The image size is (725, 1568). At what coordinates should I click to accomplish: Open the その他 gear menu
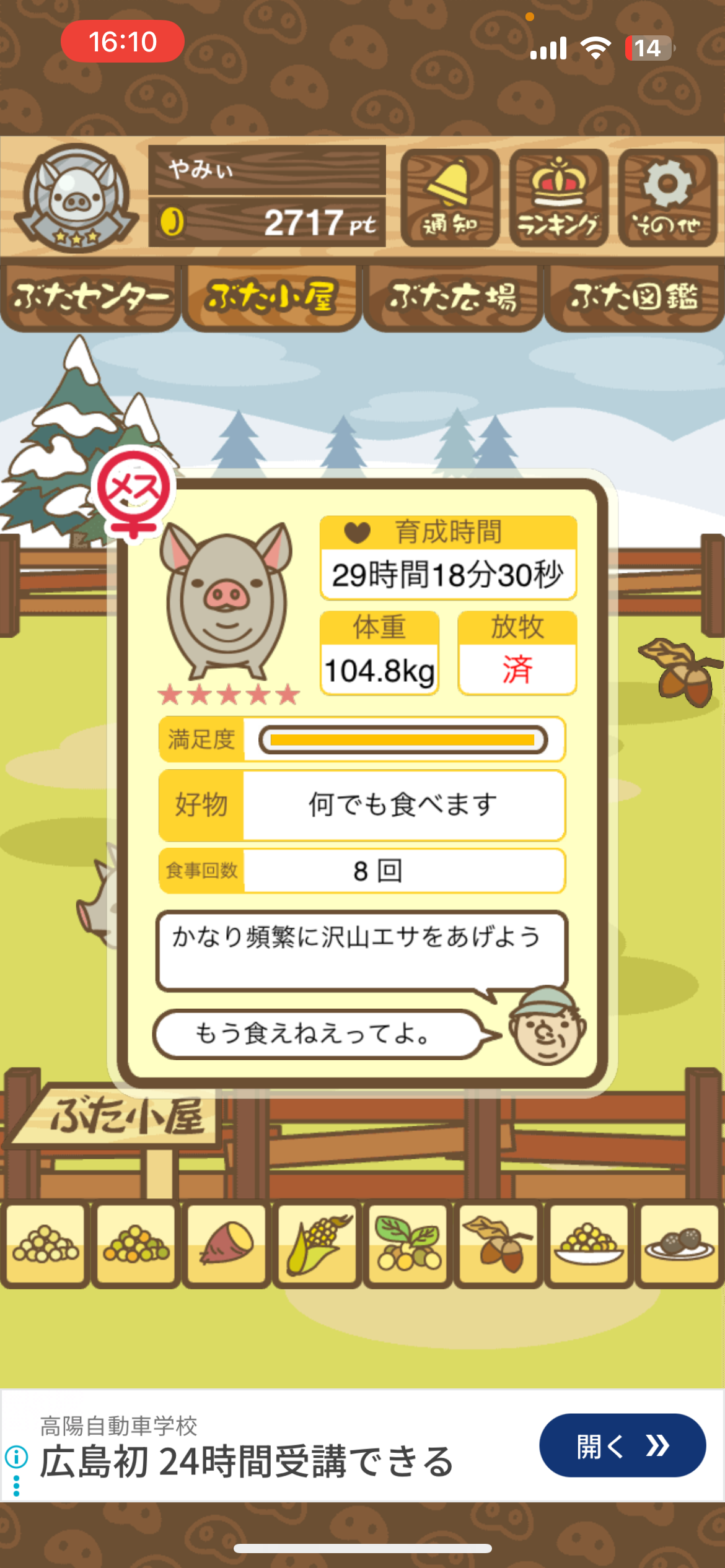point(667,198)
